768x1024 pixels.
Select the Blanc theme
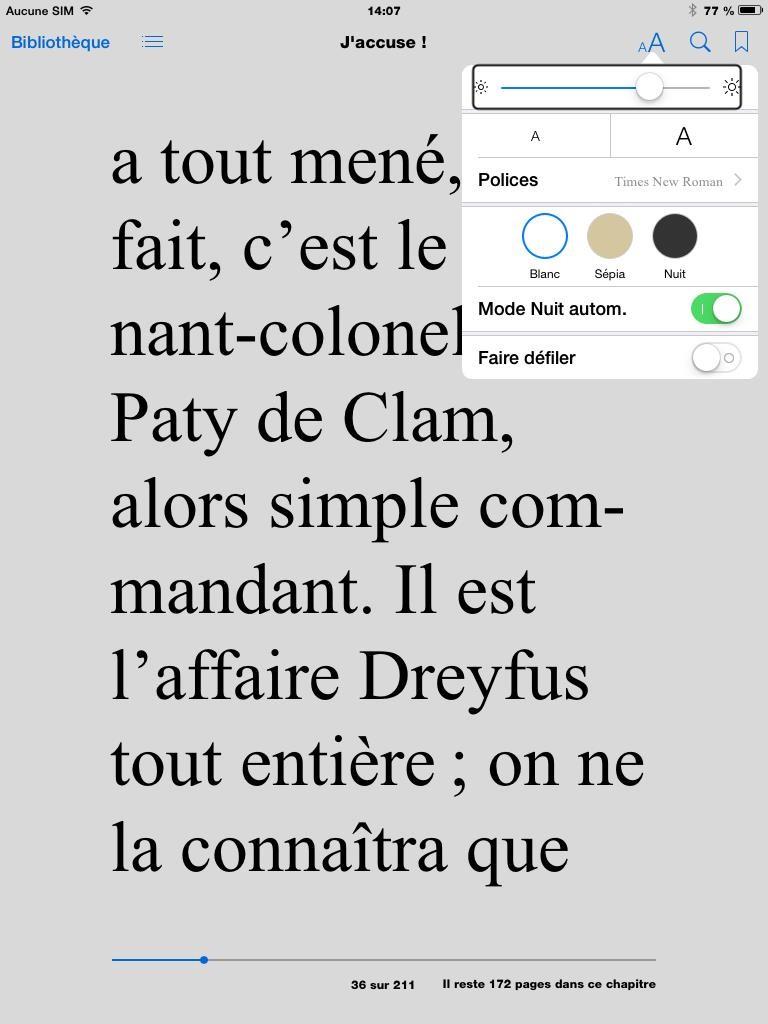[545, 237]
